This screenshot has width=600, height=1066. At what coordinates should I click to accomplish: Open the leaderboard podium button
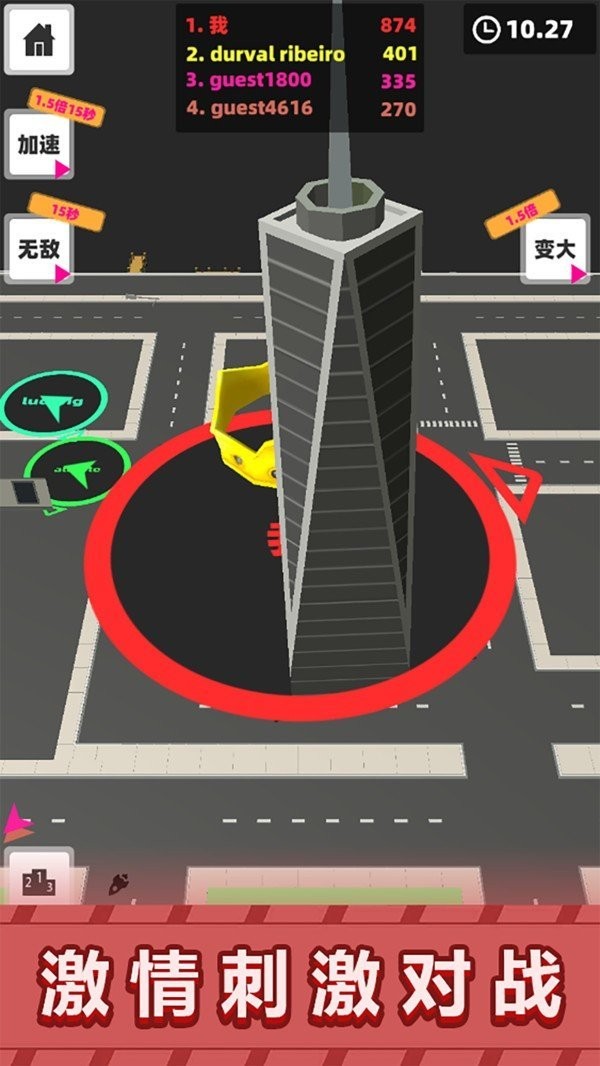coord(39,880)
